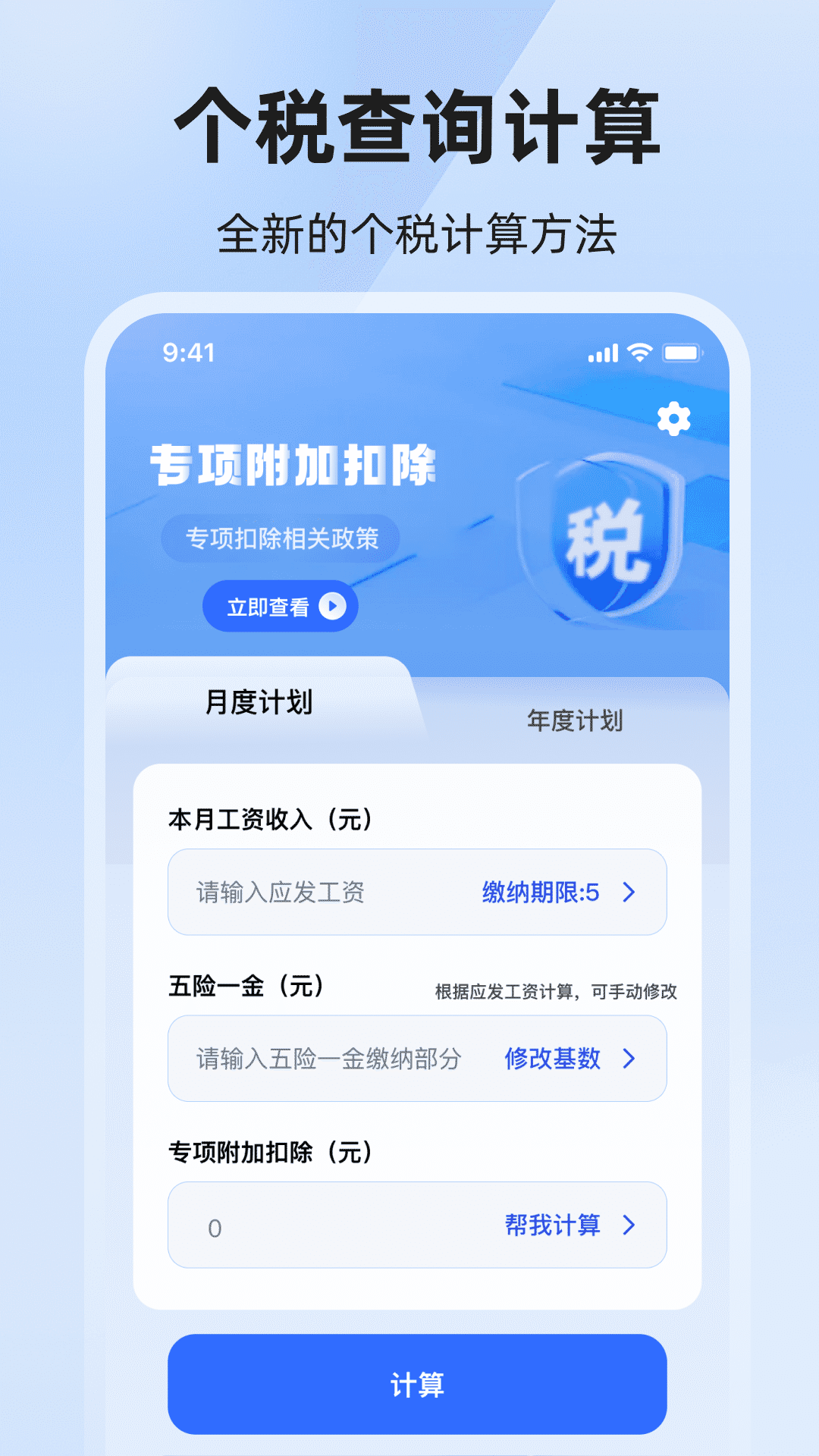This screenshot has width=819, height=1456.
Task: Open the 缴纳期限 payment period selector
Action: pos(538,893)
